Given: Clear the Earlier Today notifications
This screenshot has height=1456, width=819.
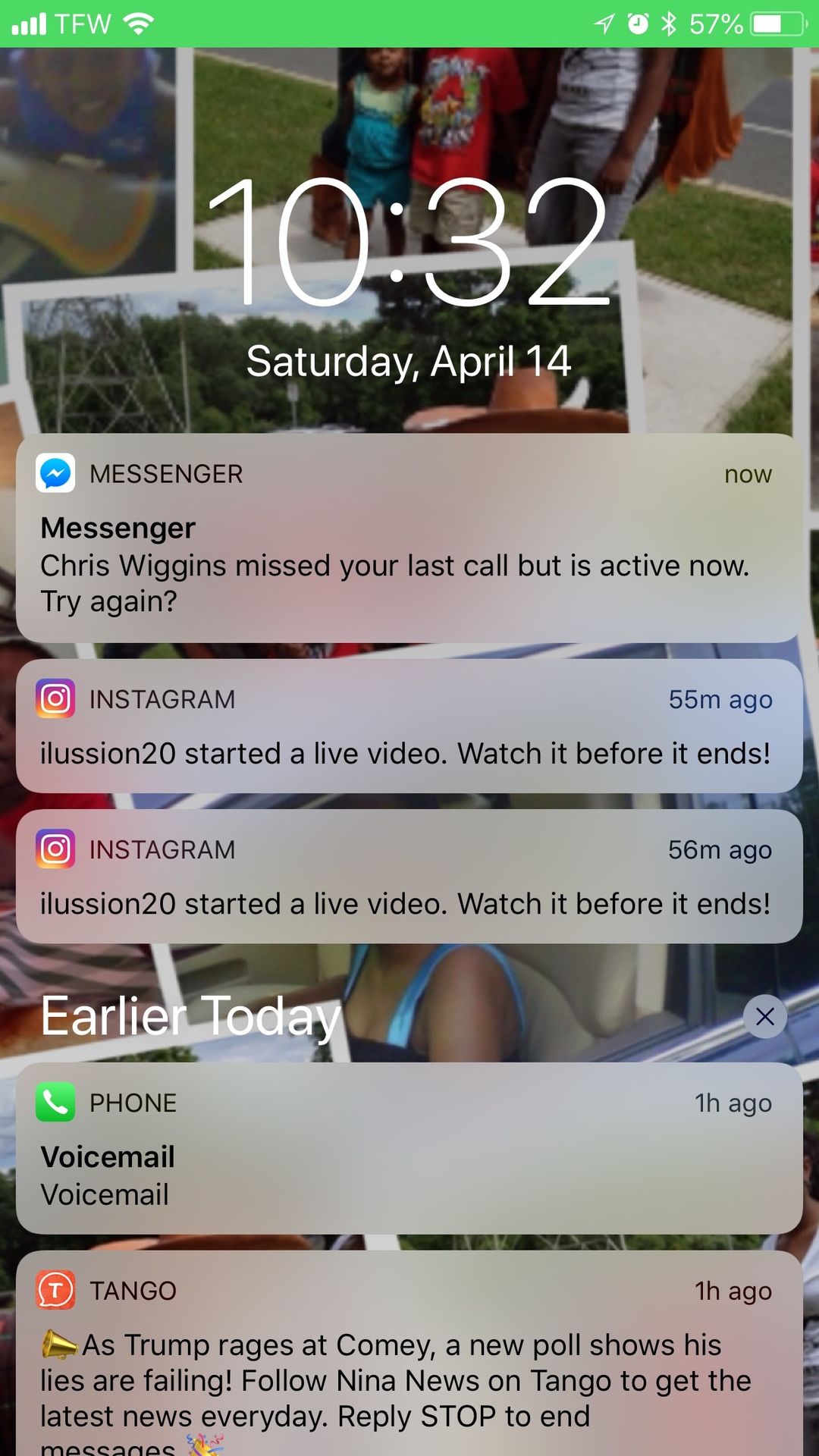Looking at the screenshot, I should tap(764, 1016).
